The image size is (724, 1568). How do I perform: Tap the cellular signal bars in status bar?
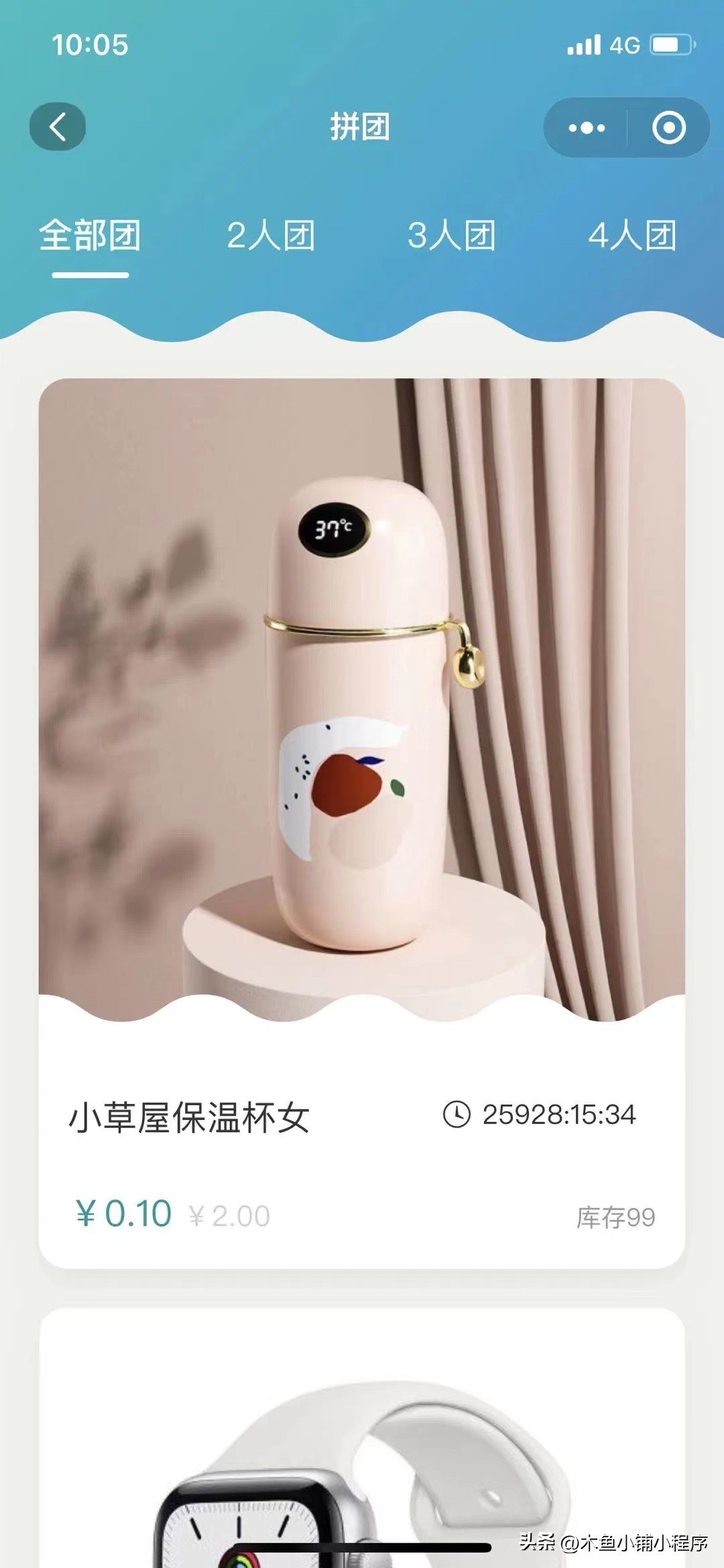point(583,44)
